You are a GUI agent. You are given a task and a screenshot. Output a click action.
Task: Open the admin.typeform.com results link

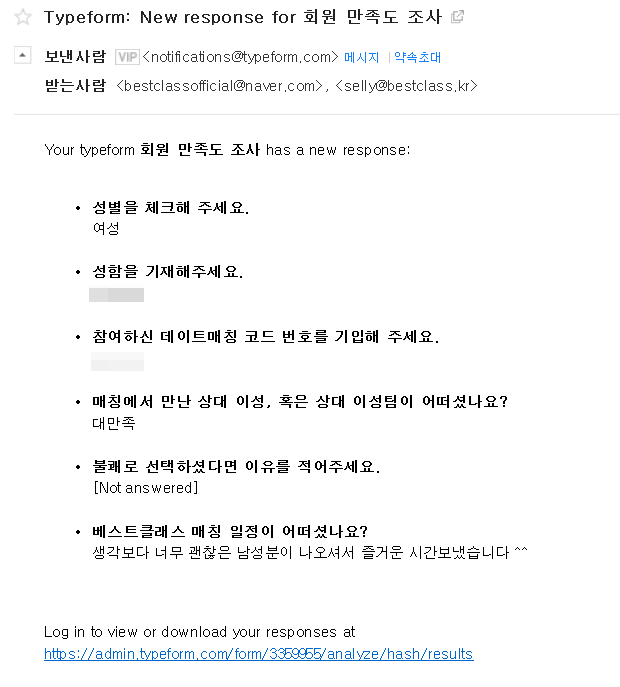258,654
